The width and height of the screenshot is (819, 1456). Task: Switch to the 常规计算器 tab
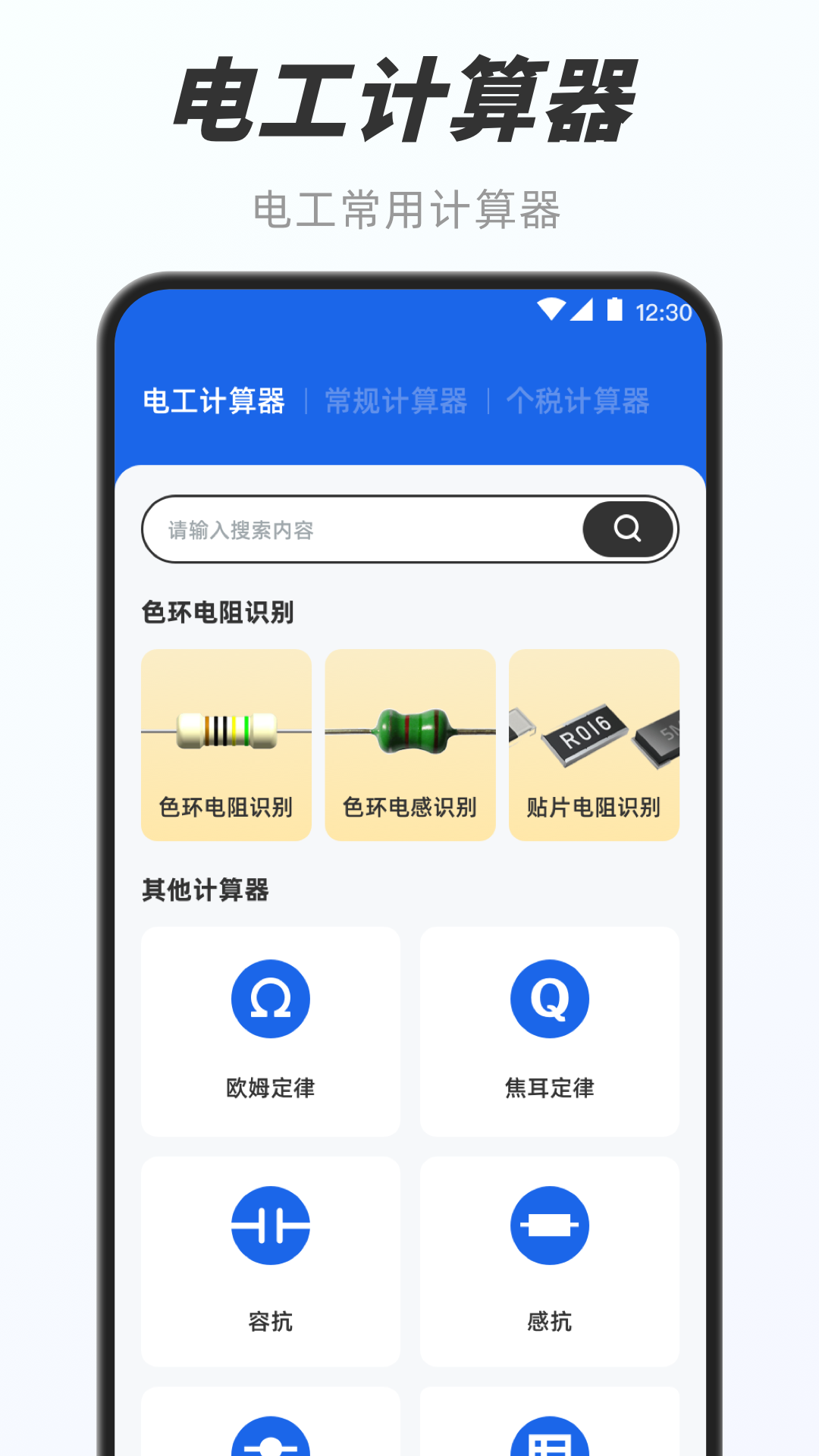(x=396, y=403)
